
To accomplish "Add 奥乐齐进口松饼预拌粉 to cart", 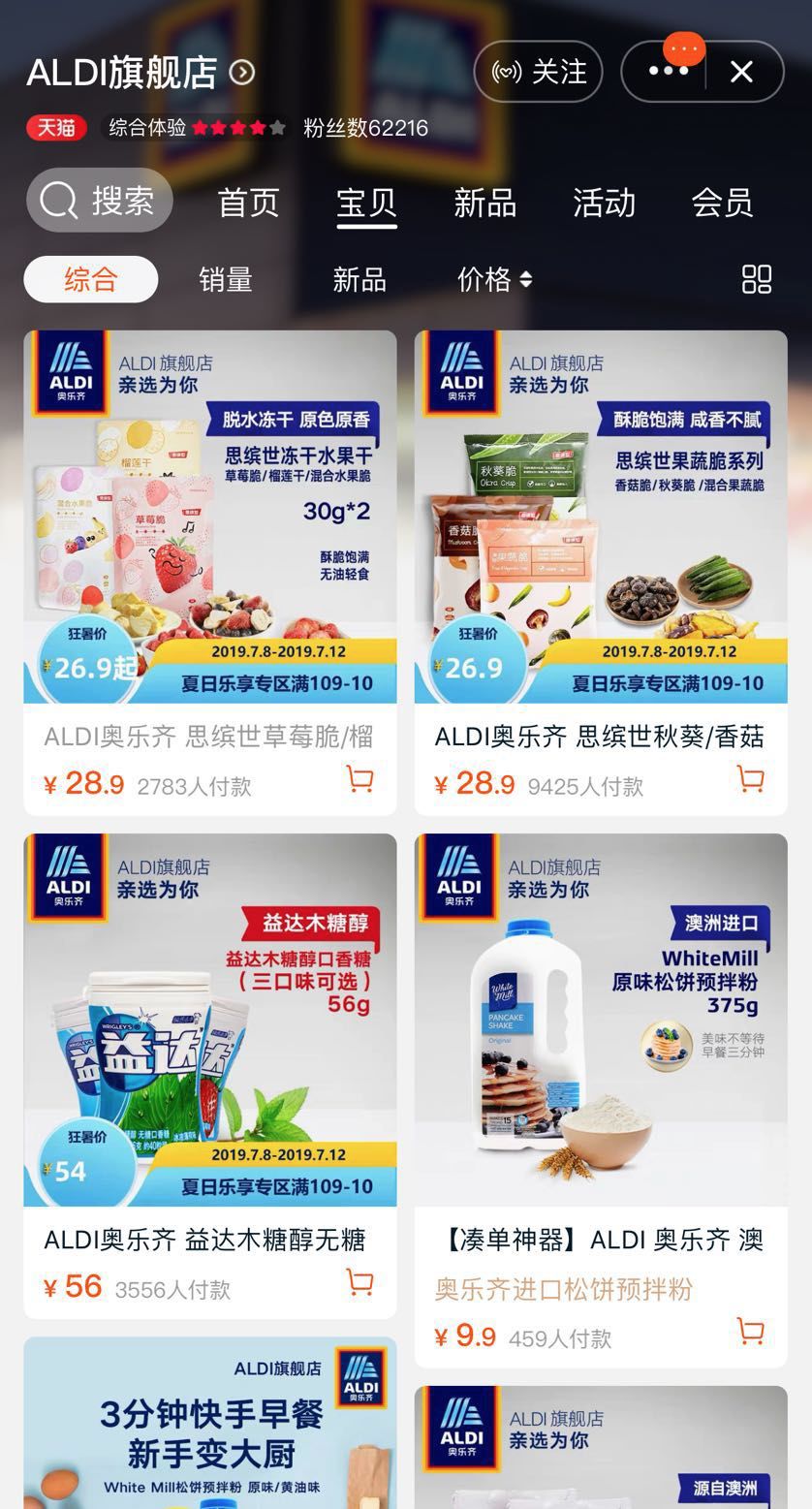I will [750, 1332].
